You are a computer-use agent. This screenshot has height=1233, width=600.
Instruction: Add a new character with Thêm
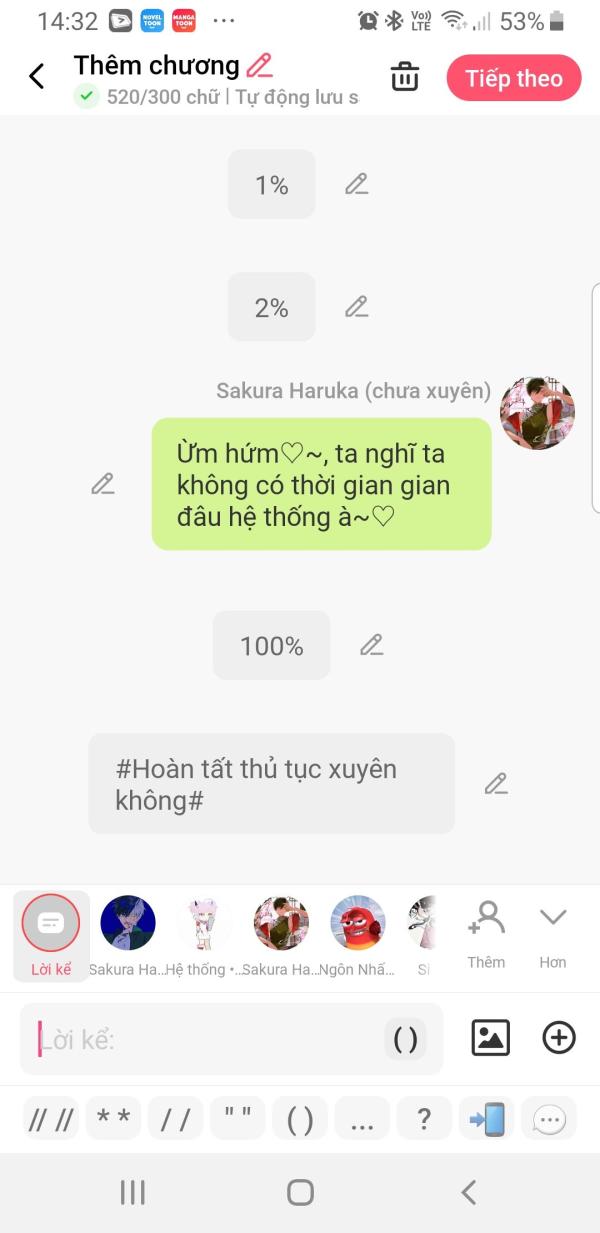(x=486, y=935)
